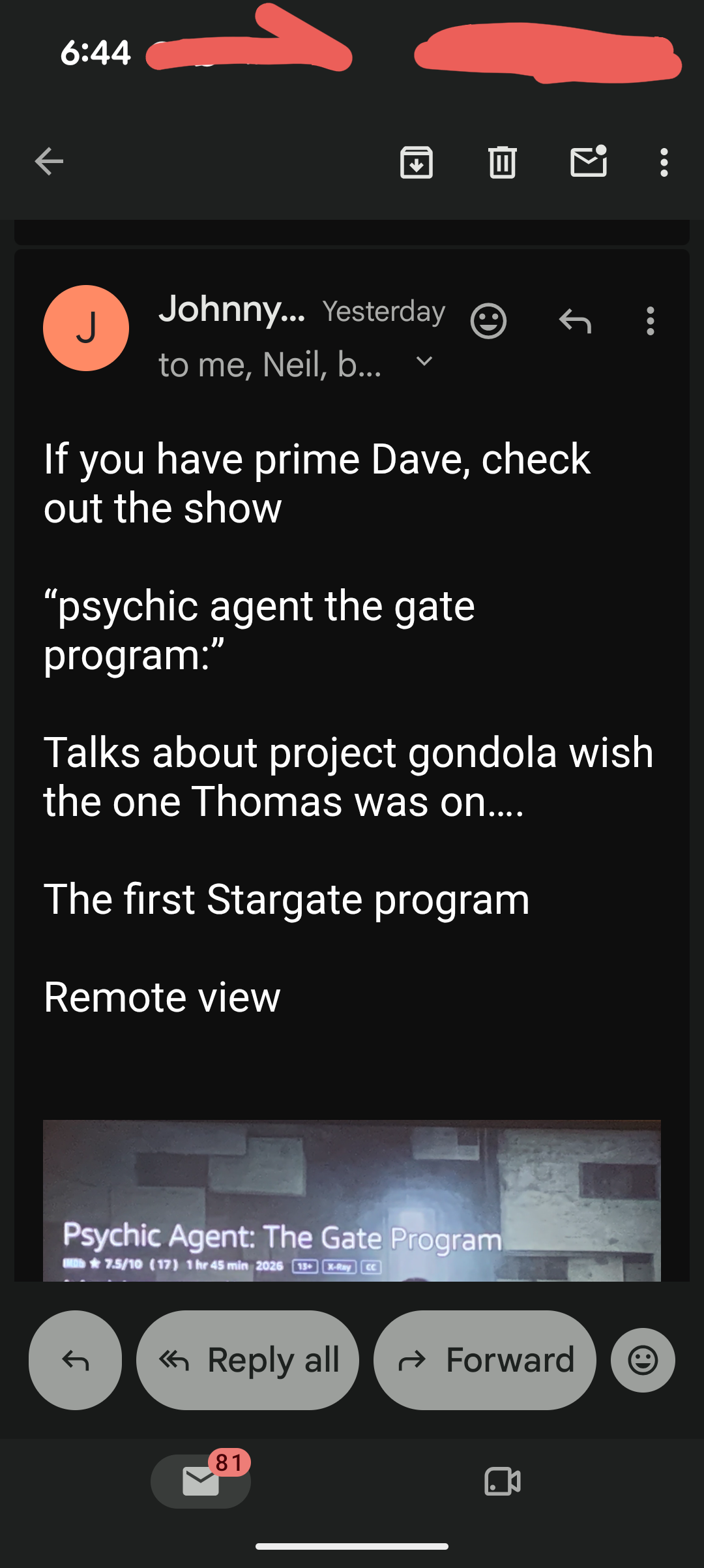
Task: Delete this email with trash icon
Action: coord(503,162)
